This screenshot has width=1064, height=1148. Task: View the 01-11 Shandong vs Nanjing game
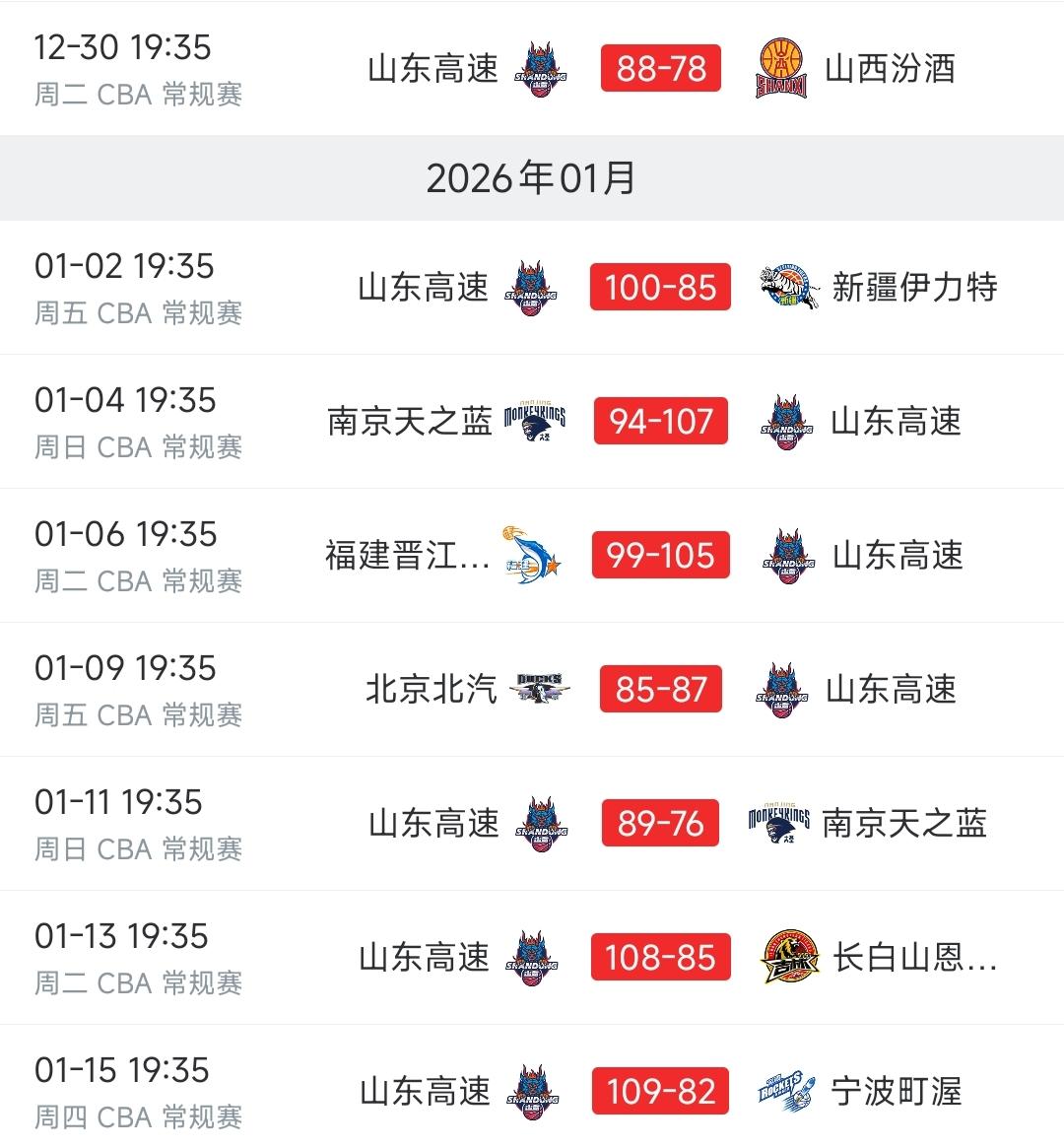(660, 824)
